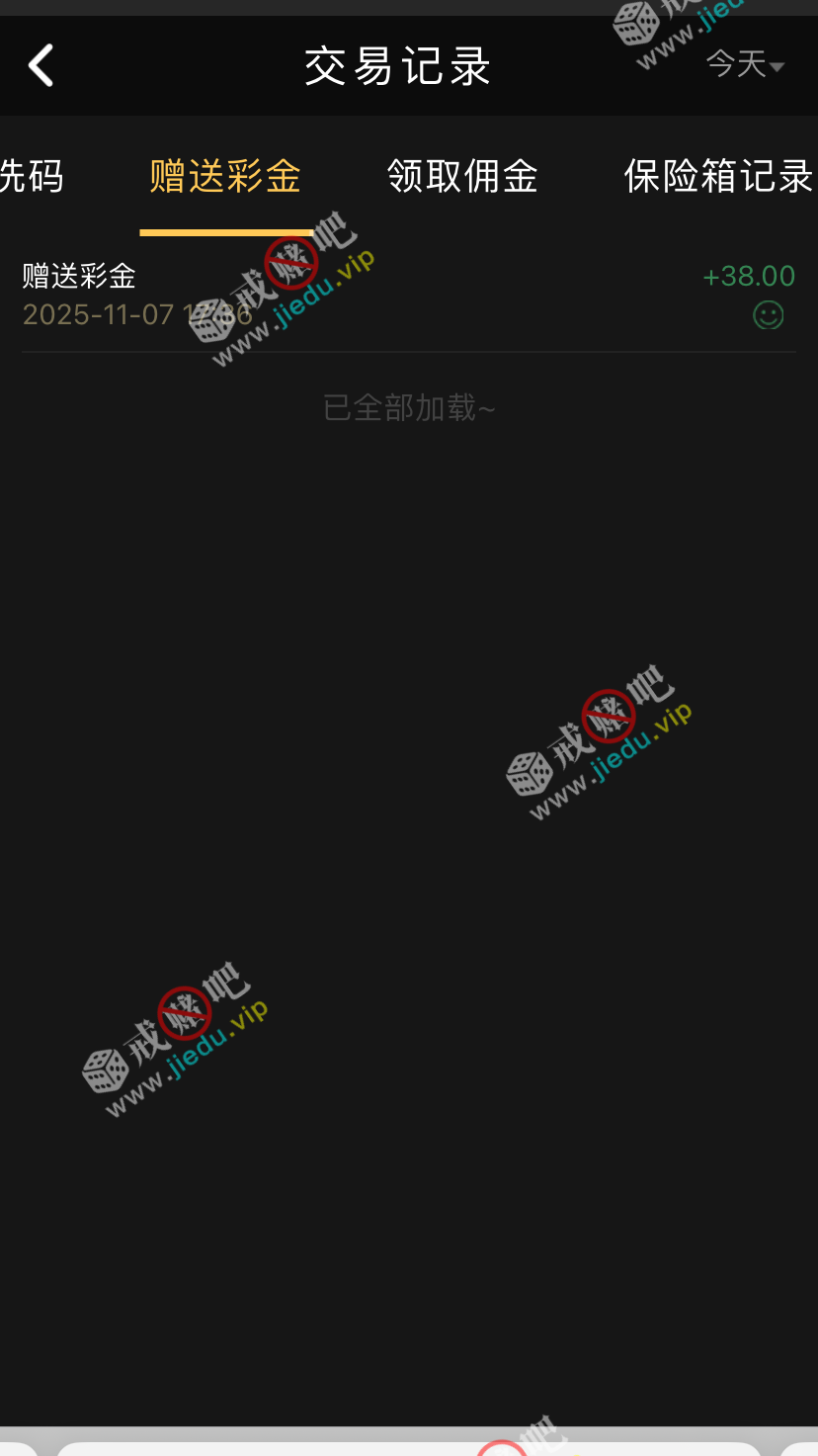
Task: Select the 赠送彩金 tab
Action: pyautogui.click(x=225, y=176)
